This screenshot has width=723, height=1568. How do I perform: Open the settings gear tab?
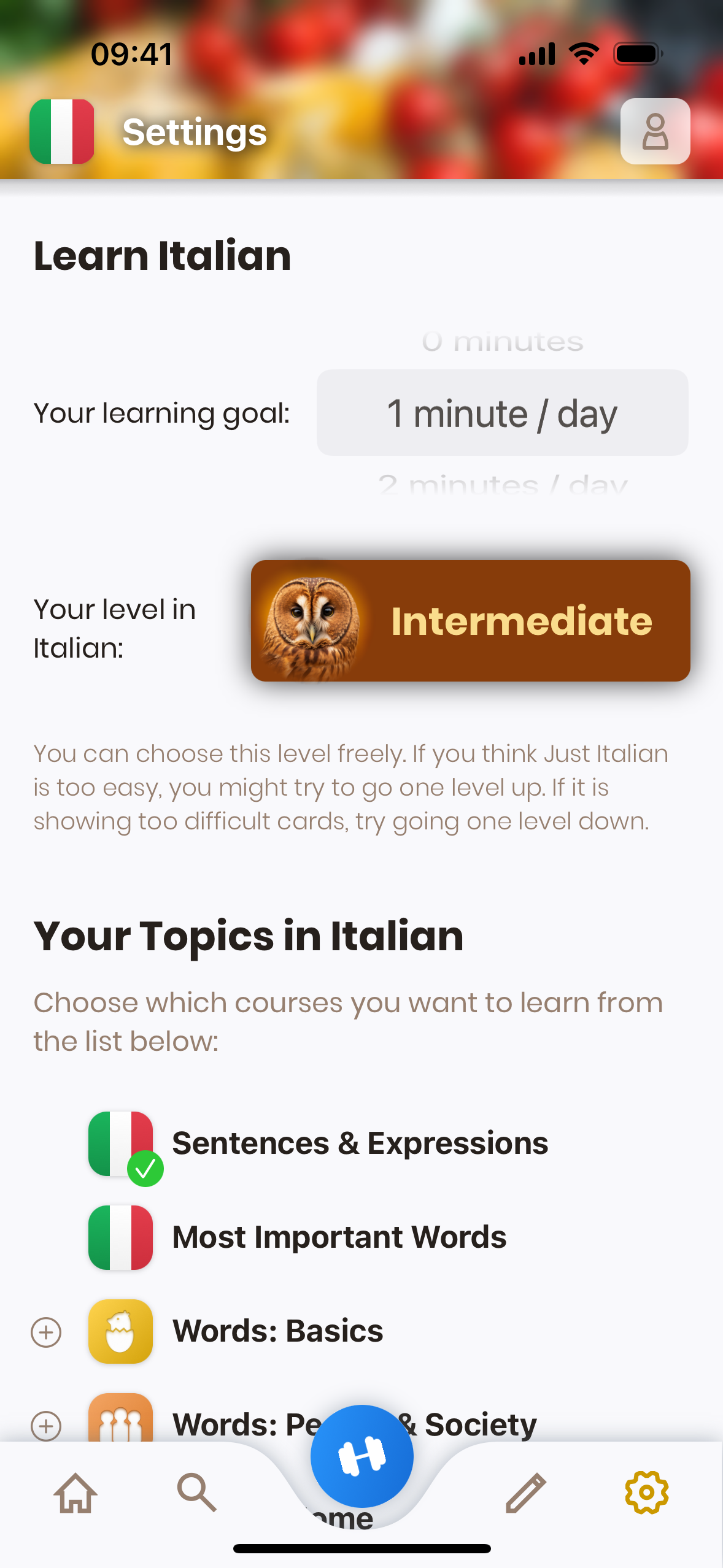click(647, 1493)
